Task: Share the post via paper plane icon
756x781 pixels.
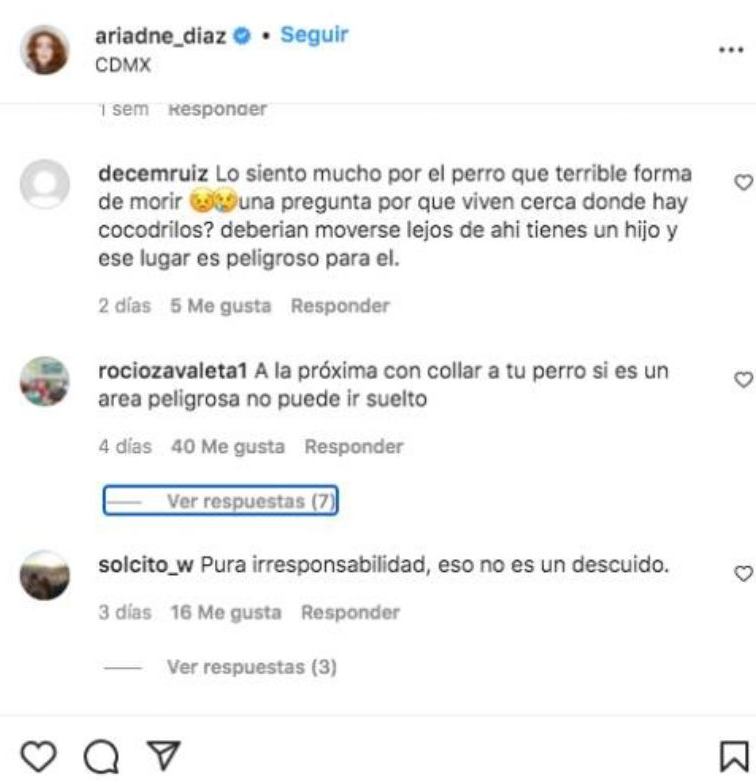Action: [x=160, y=755]
